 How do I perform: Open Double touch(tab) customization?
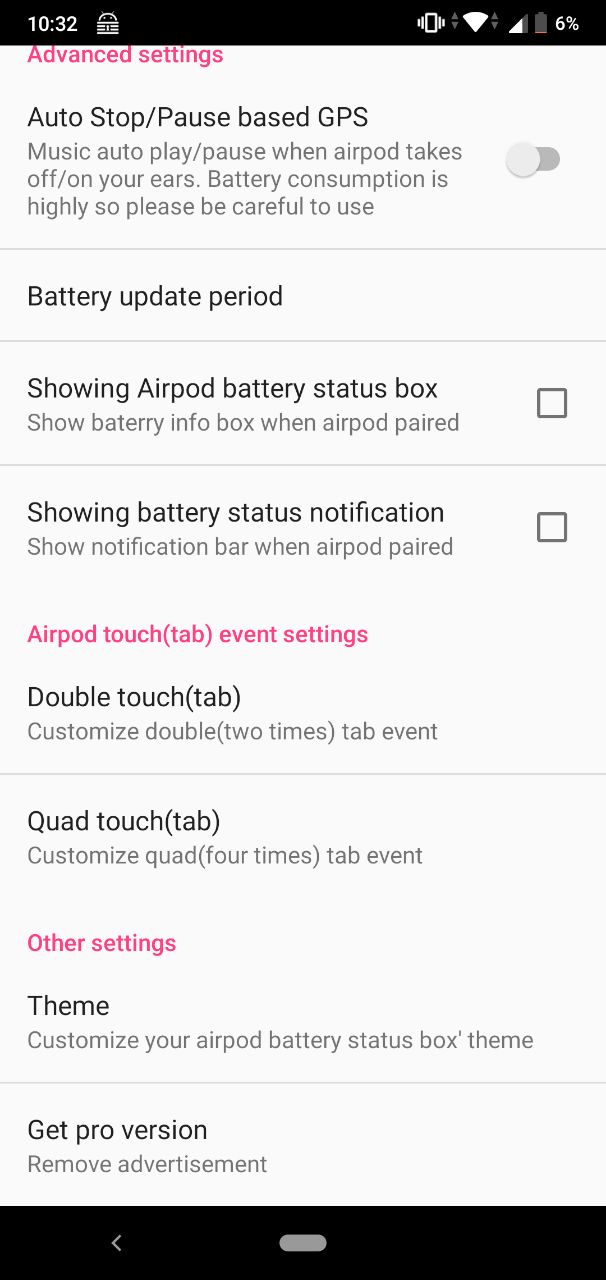coord(303,713)
